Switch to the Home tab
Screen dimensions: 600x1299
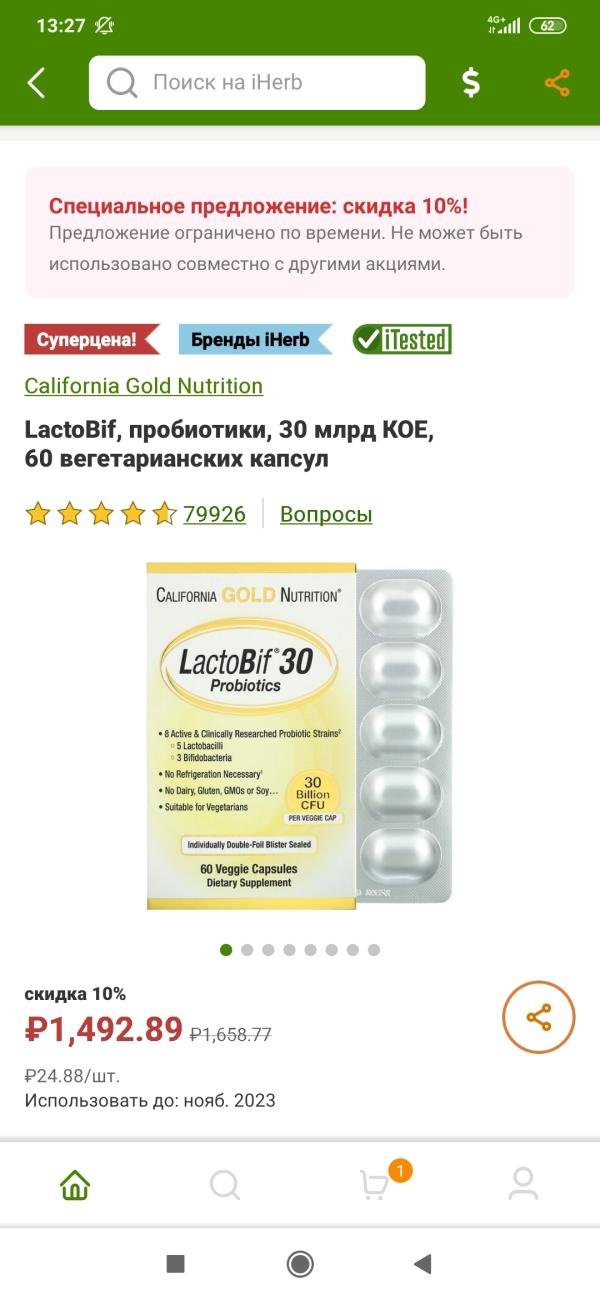[75, 1185]
